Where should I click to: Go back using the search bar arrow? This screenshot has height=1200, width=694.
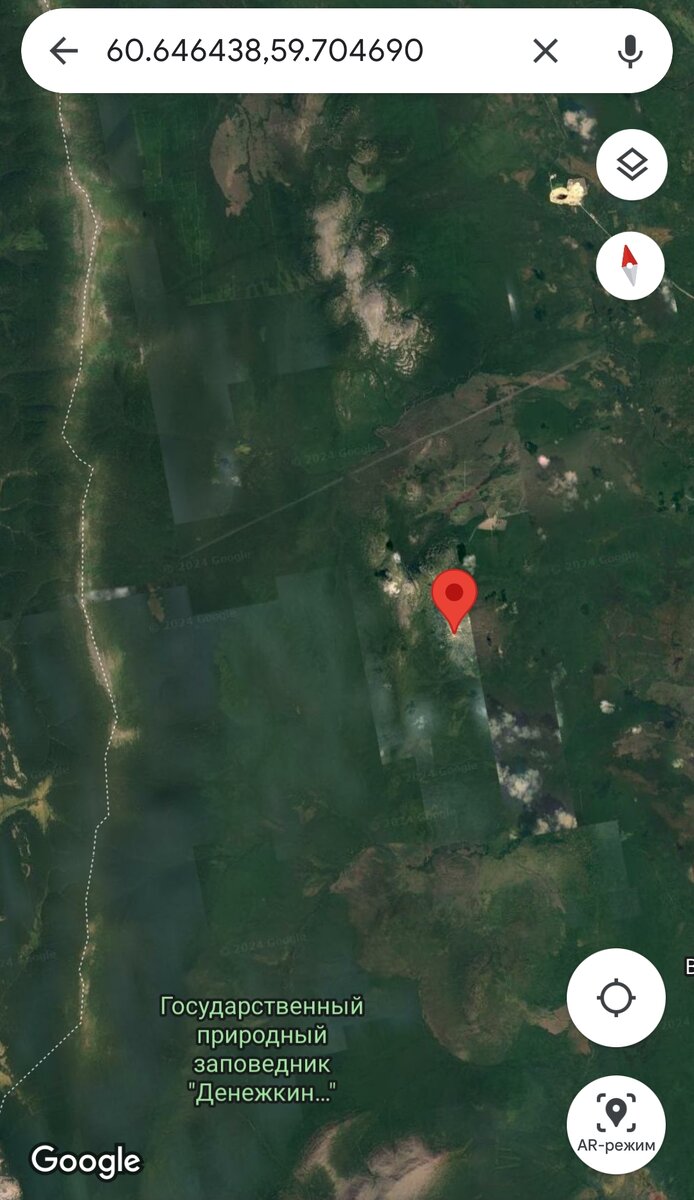tap(63, 51)
